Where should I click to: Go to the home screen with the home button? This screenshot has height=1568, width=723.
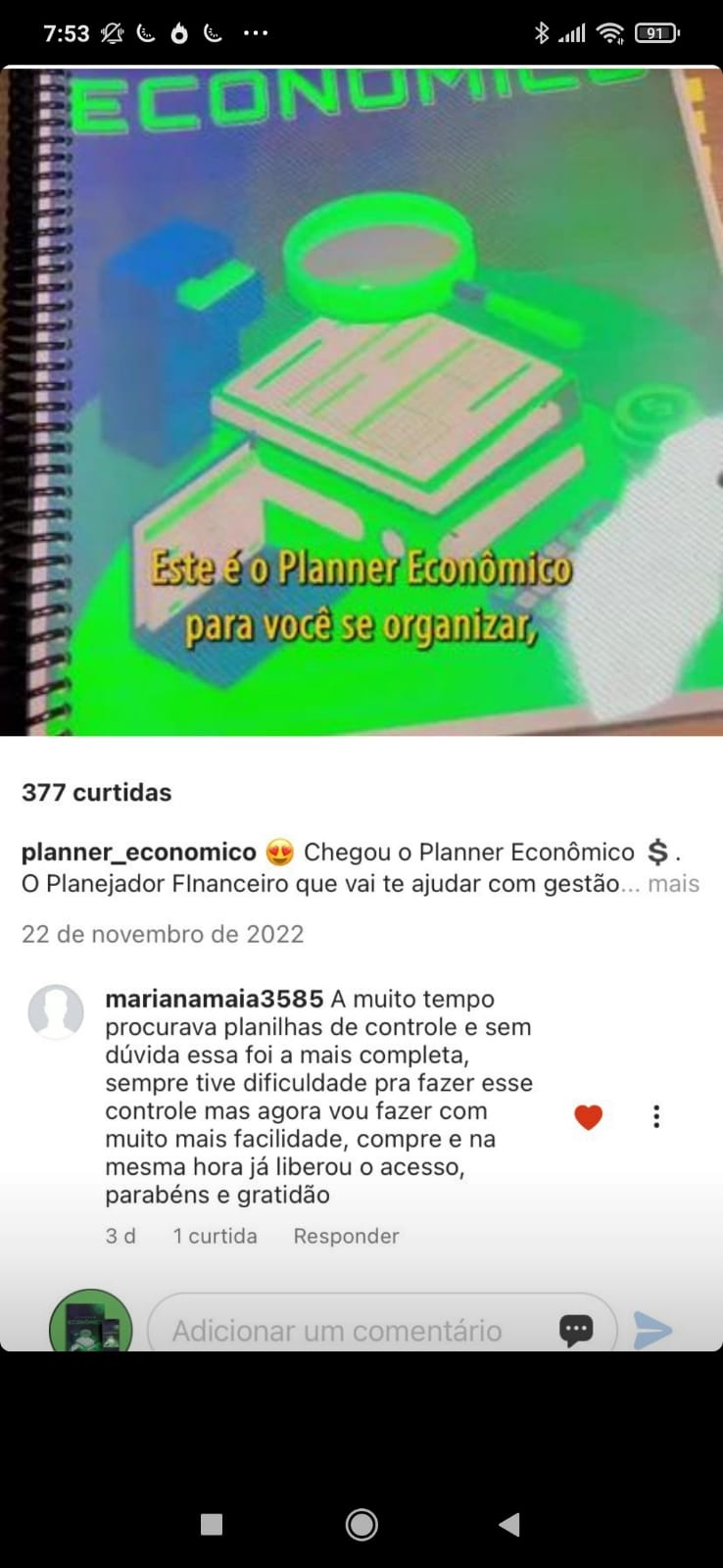[x=361, y=1524]
